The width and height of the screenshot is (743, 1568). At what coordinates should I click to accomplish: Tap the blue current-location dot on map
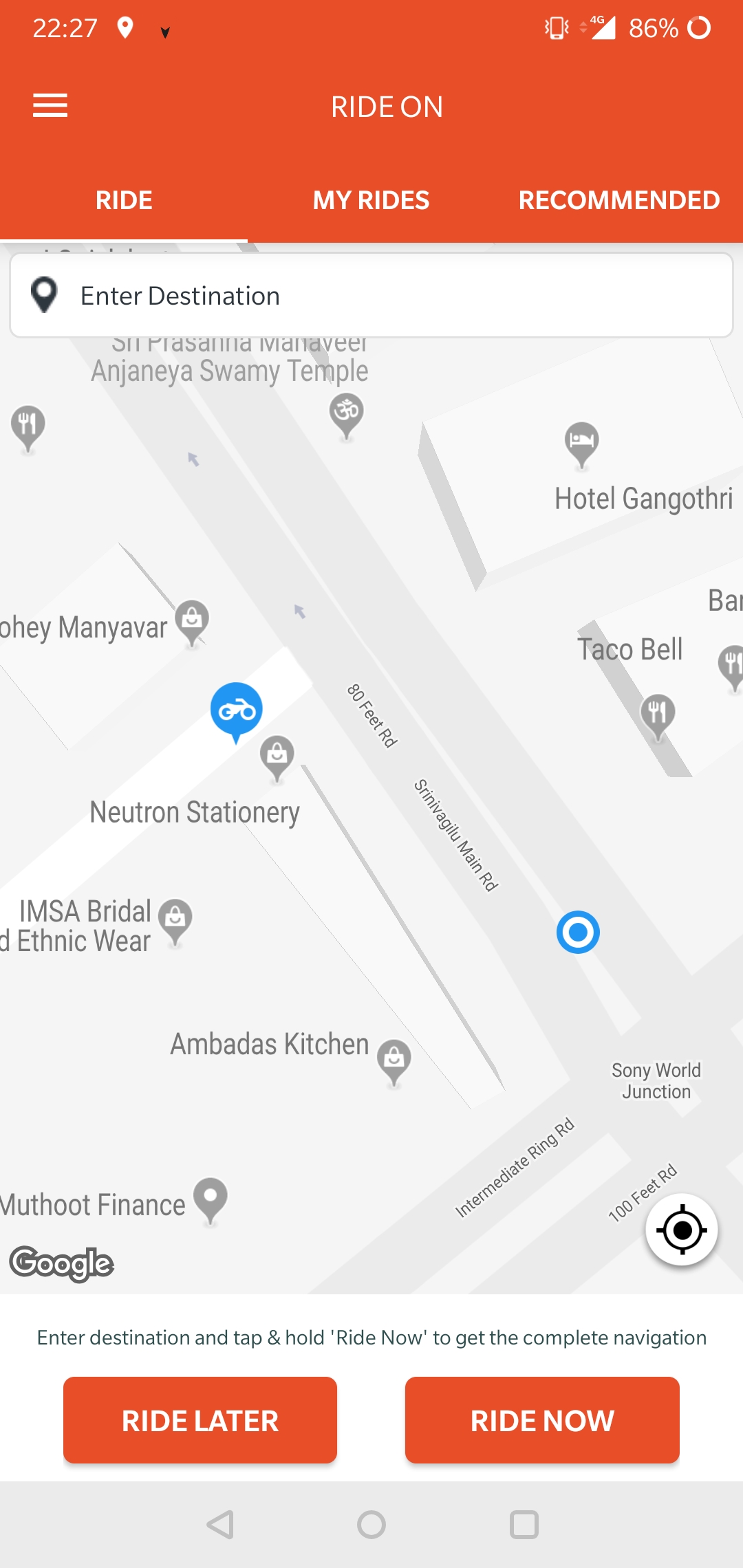(x=579, y=931)
